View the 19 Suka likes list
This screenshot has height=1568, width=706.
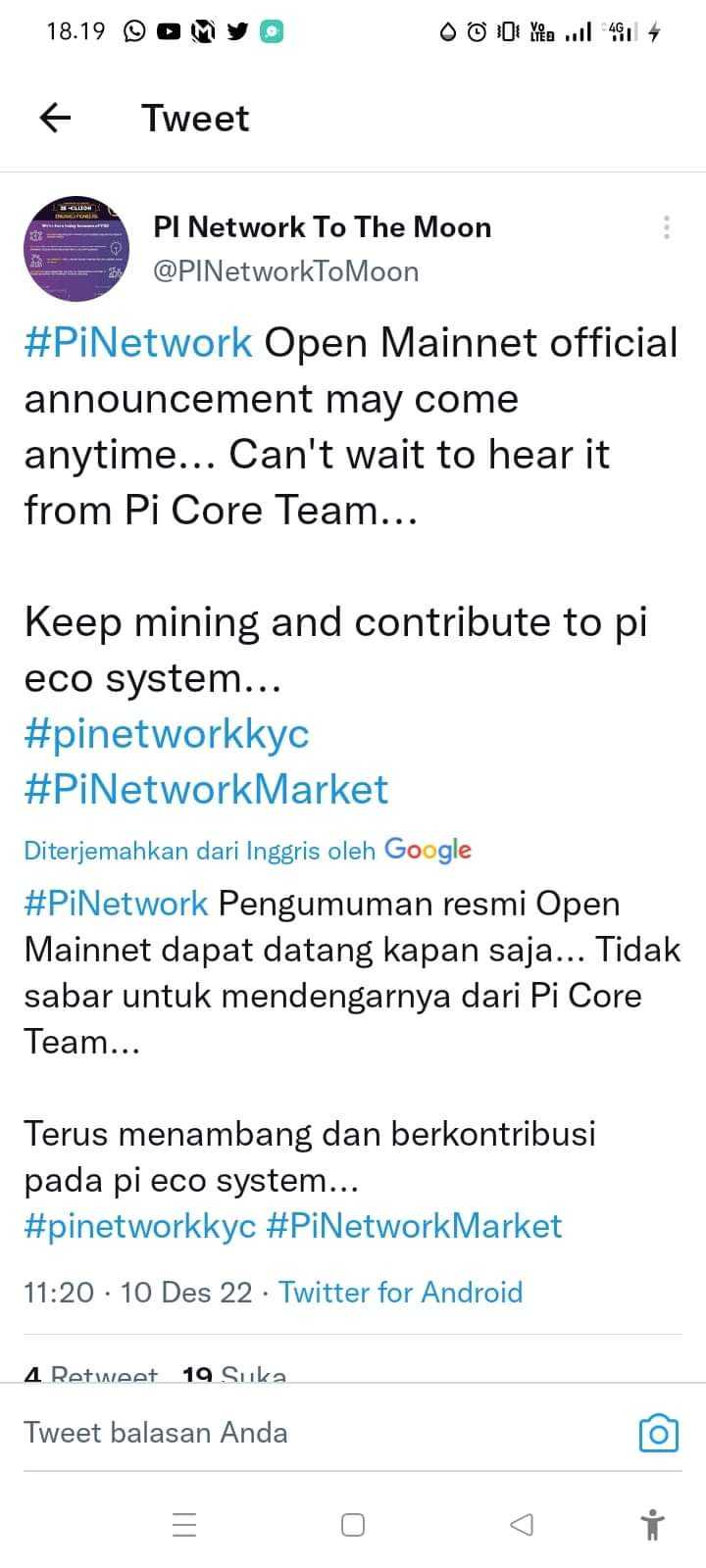[x=233, y=1374]
